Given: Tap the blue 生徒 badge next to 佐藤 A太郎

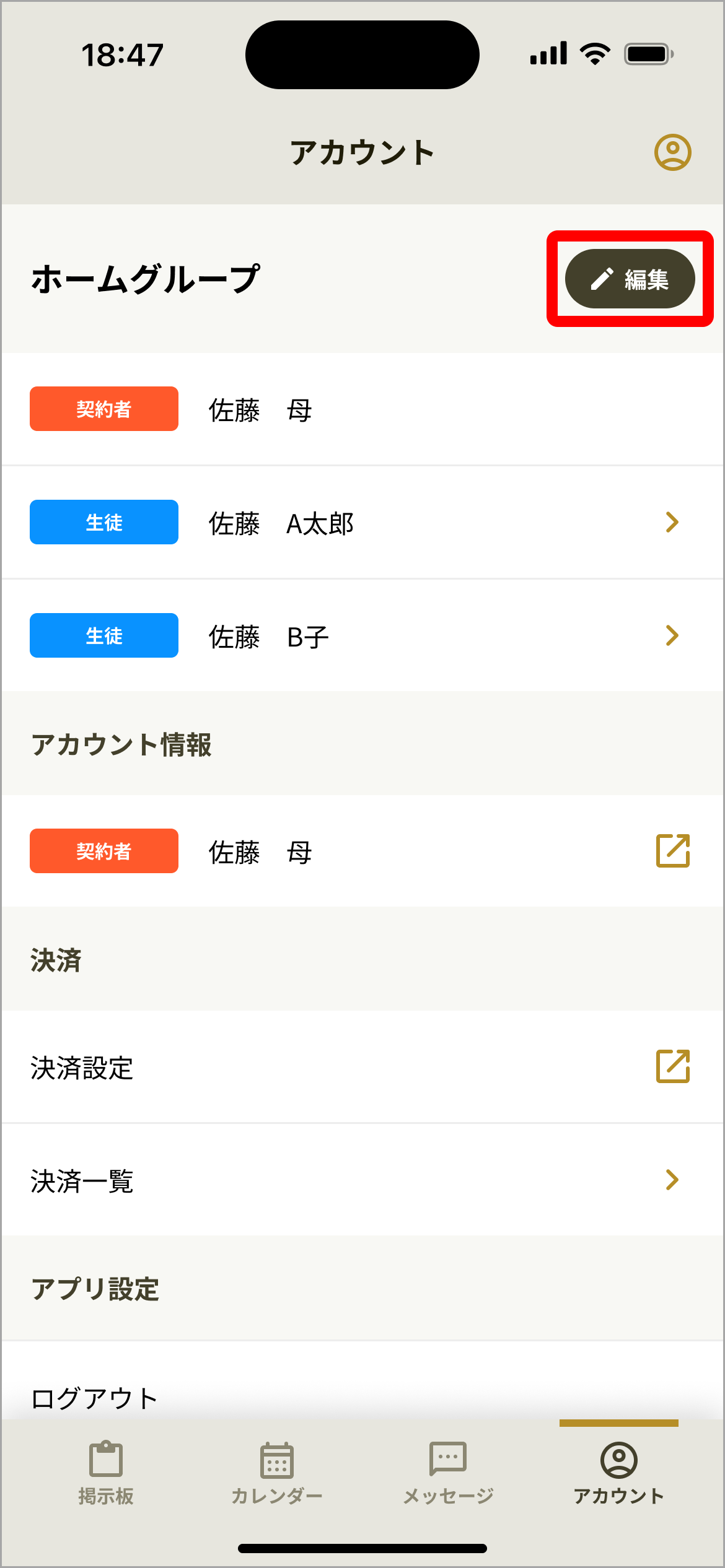Looking at the screenshot, I should click(x=103, y=522).
